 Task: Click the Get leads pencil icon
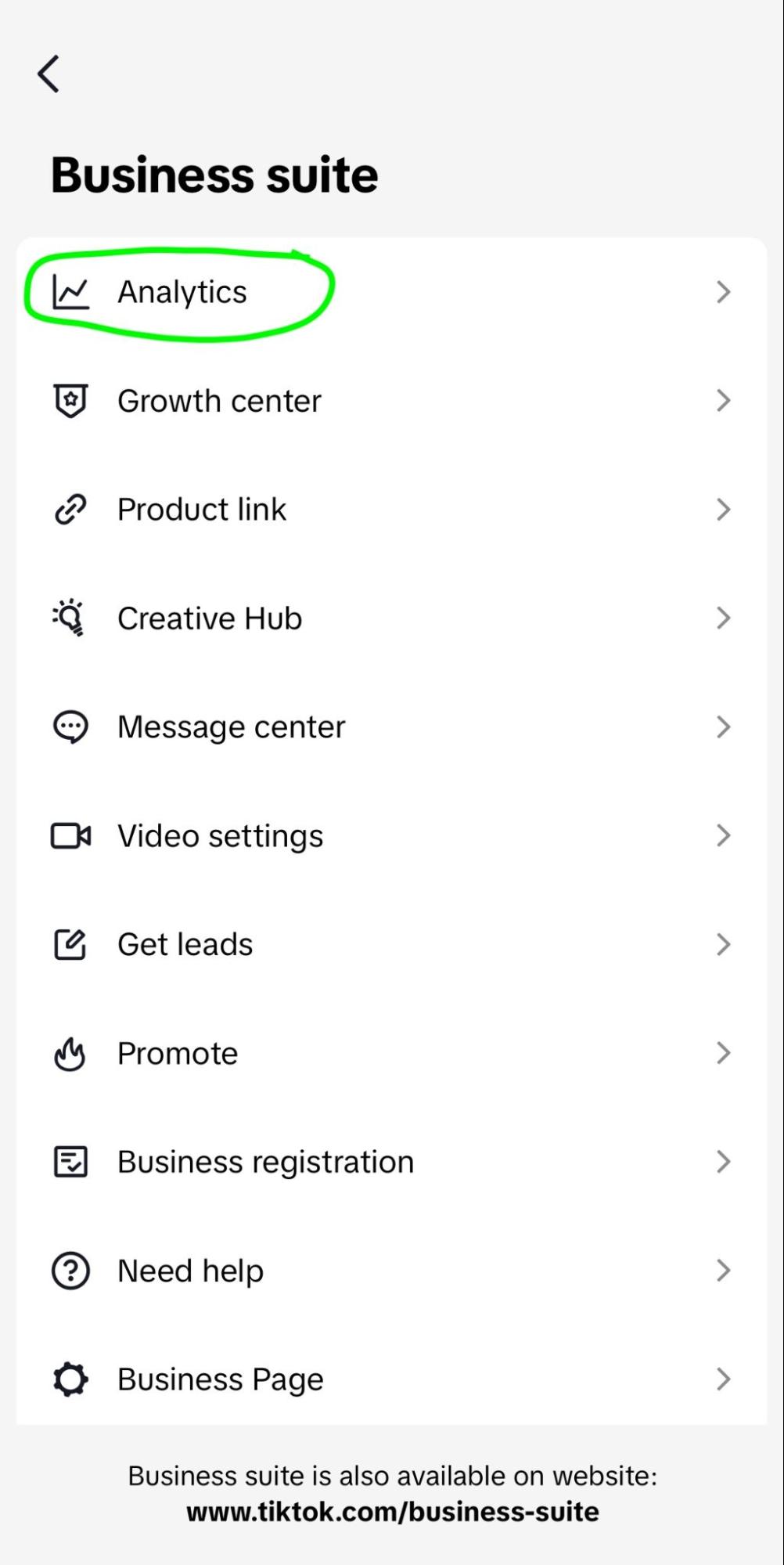[70, 943]
